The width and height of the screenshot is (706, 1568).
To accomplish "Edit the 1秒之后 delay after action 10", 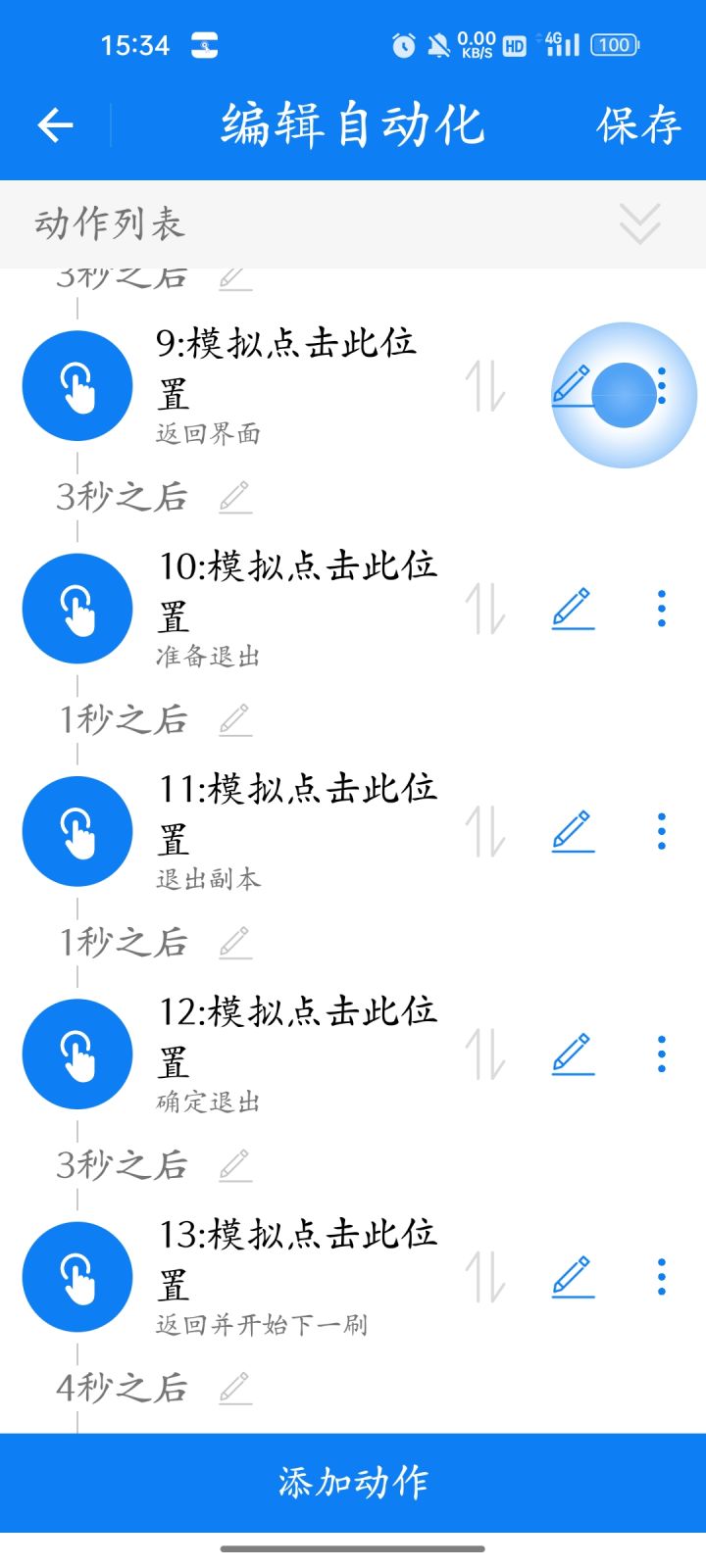I will click(x=234, y=719).
